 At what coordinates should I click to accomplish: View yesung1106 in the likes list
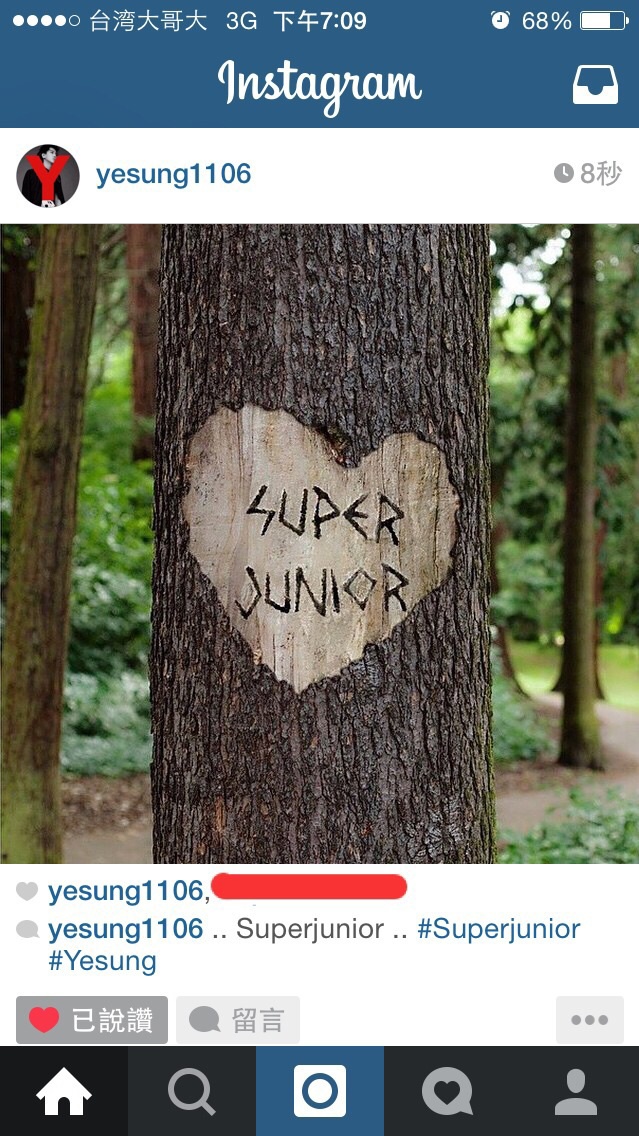[x=125, y=890]
